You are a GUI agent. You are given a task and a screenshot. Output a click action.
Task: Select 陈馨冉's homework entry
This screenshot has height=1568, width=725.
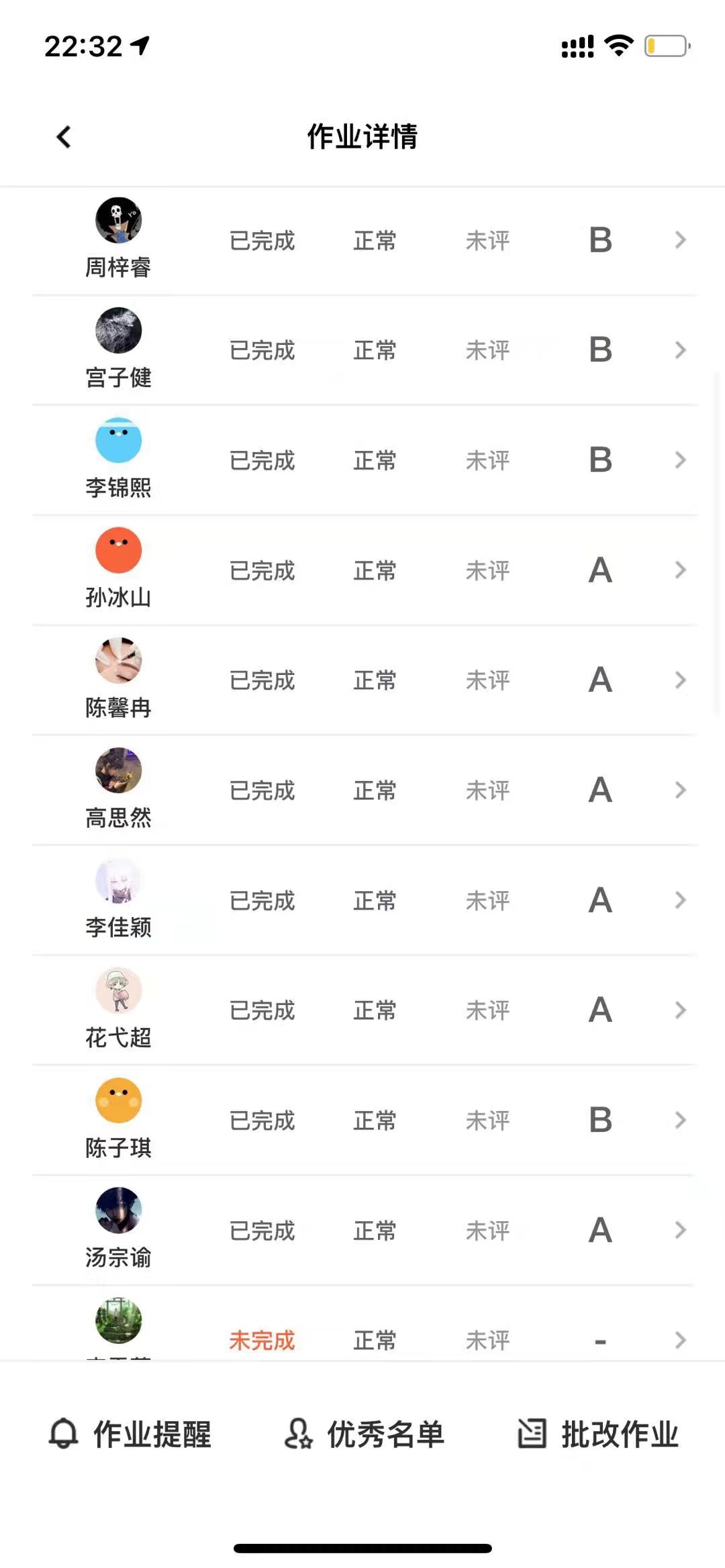(362, 680)
